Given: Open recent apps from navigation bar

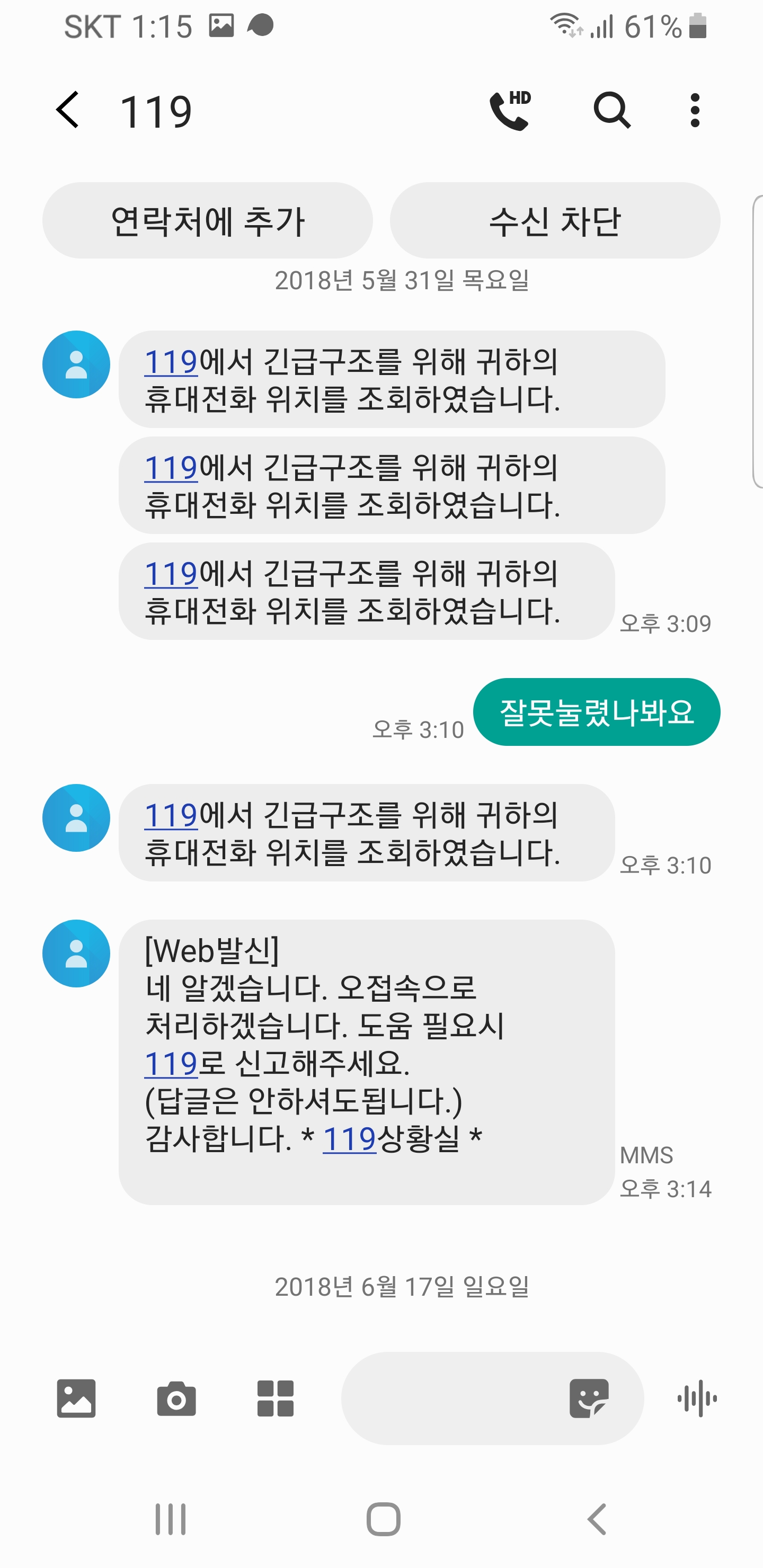Looking at the screenshot, I should point(171,1519).
